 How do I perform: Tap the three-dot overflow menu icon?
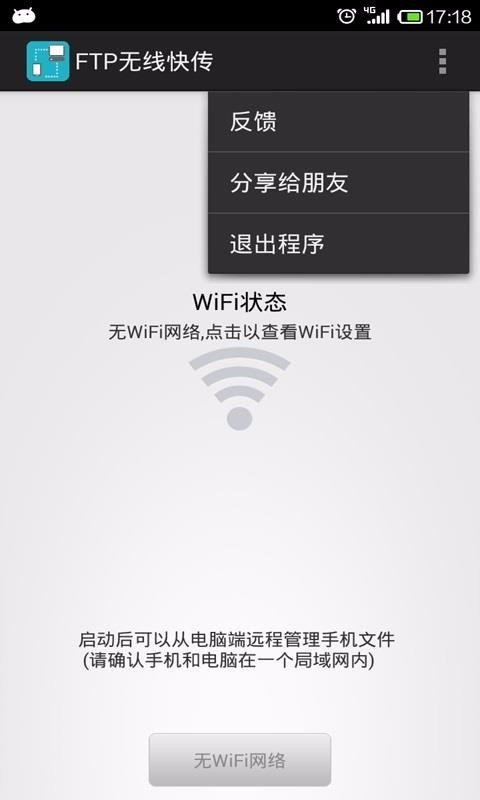442,62
